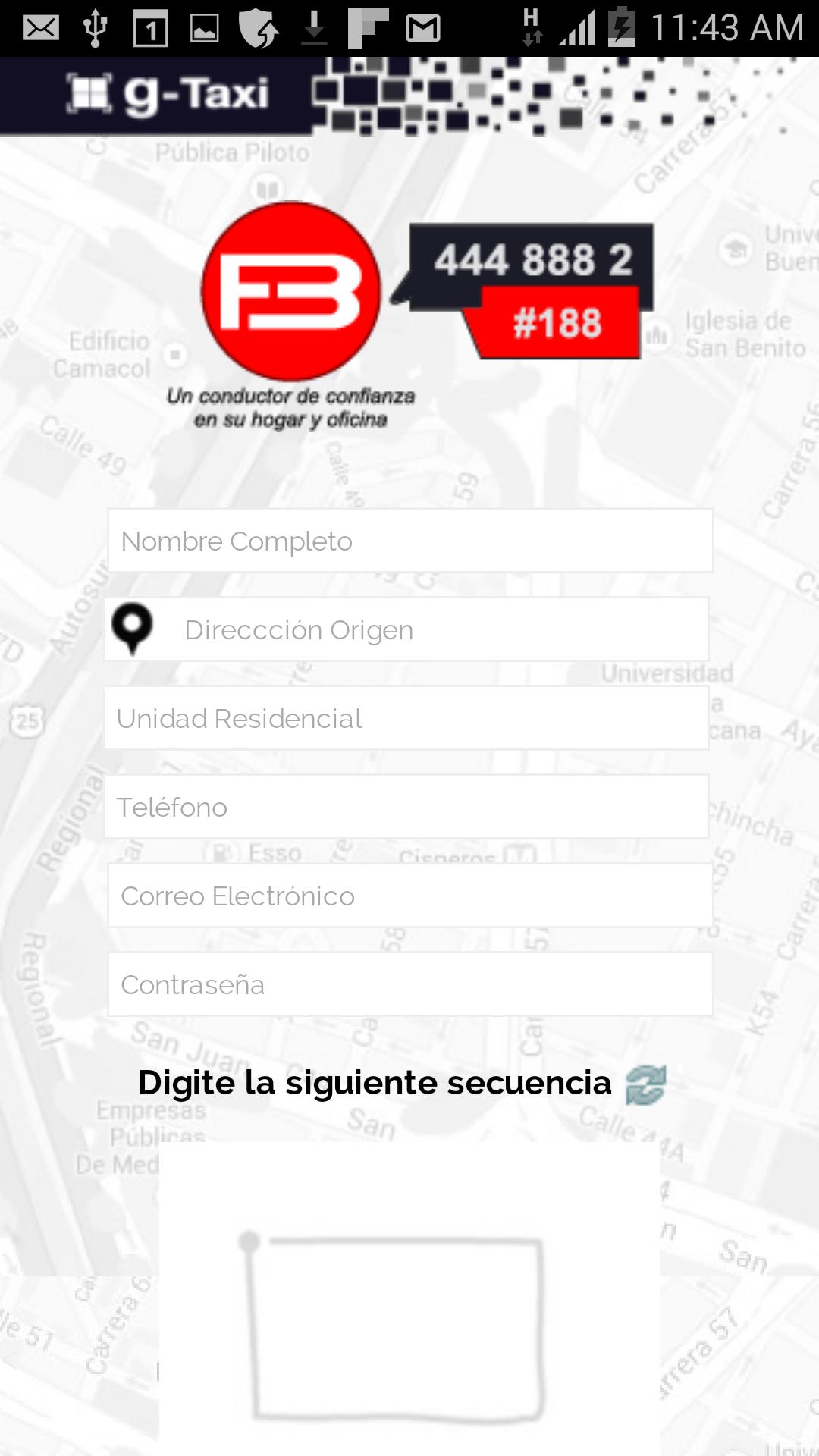The height and width of the screenshot is (1456, 819).
Task: Tap the screenshot captured icon in status bar
Action: (x=202, y=27)
